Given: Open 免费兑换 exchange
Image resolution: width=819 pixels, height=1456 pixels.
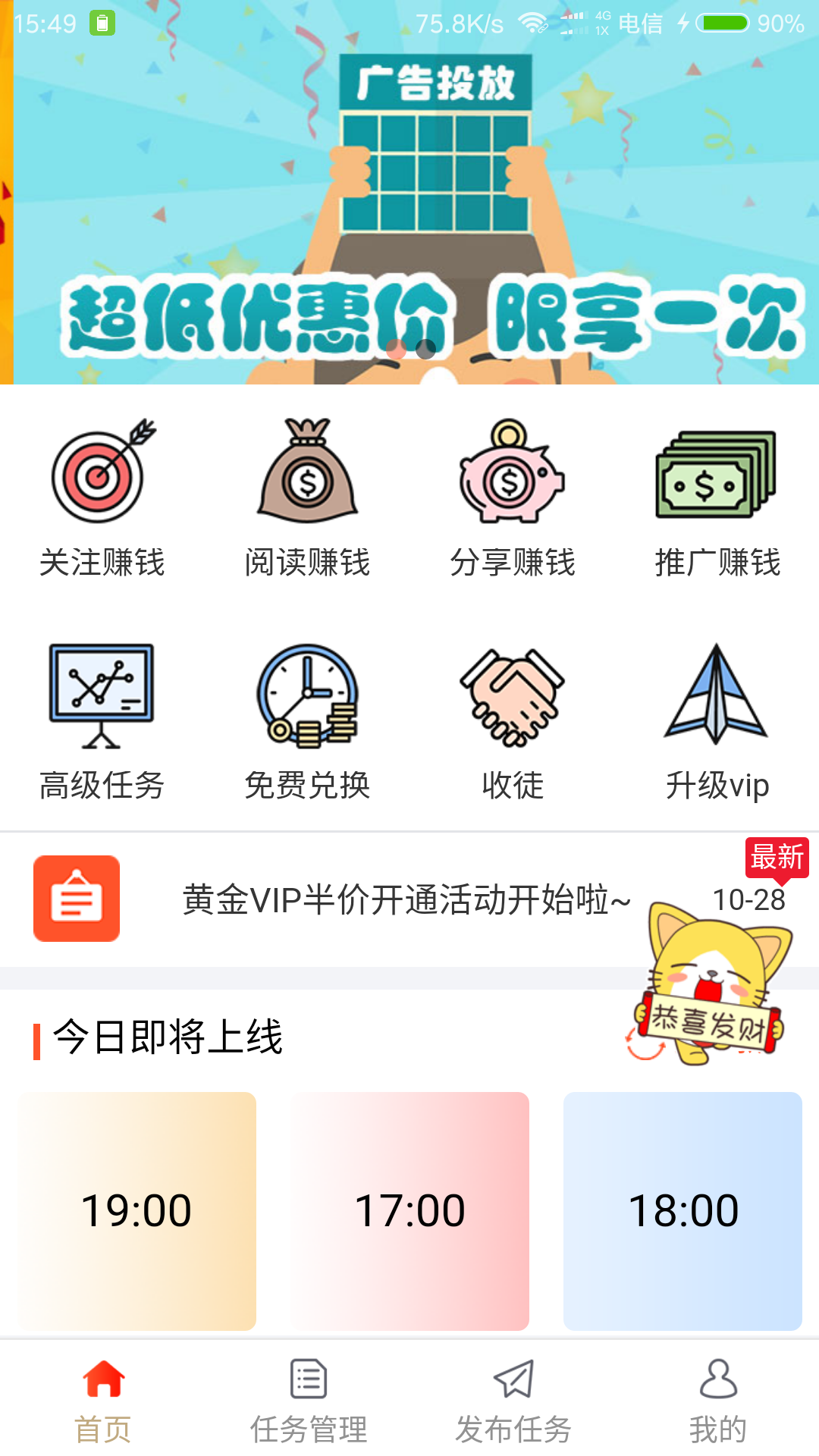Looking at the screenshot, I should [x=307, y=722].
